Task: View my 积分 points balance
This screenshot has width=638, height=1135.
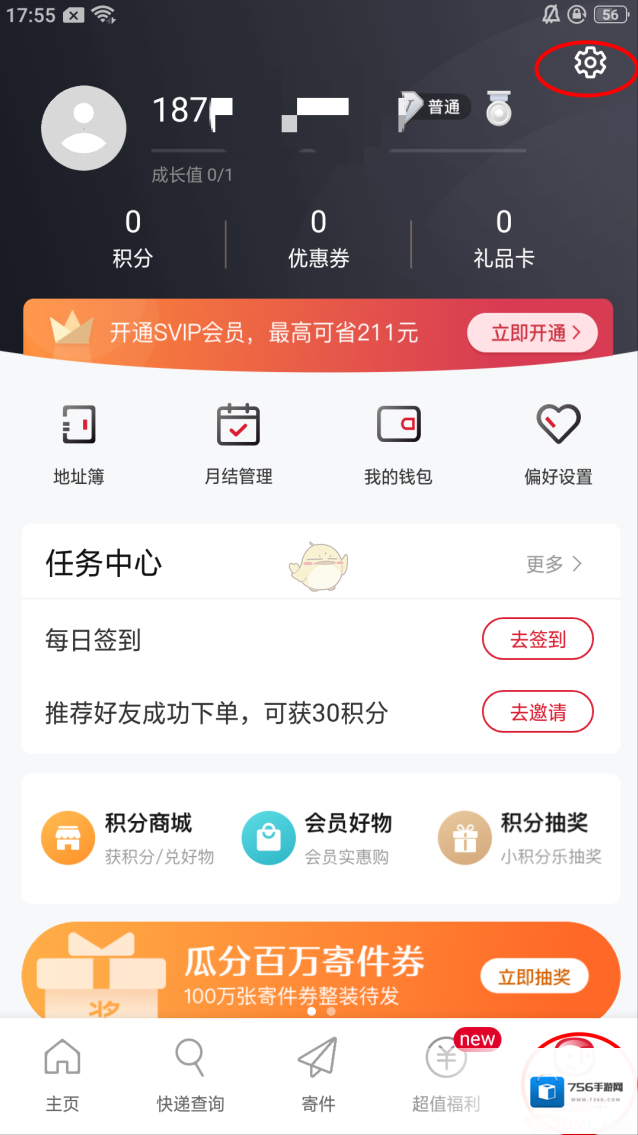Action: (x=132, y=238)
